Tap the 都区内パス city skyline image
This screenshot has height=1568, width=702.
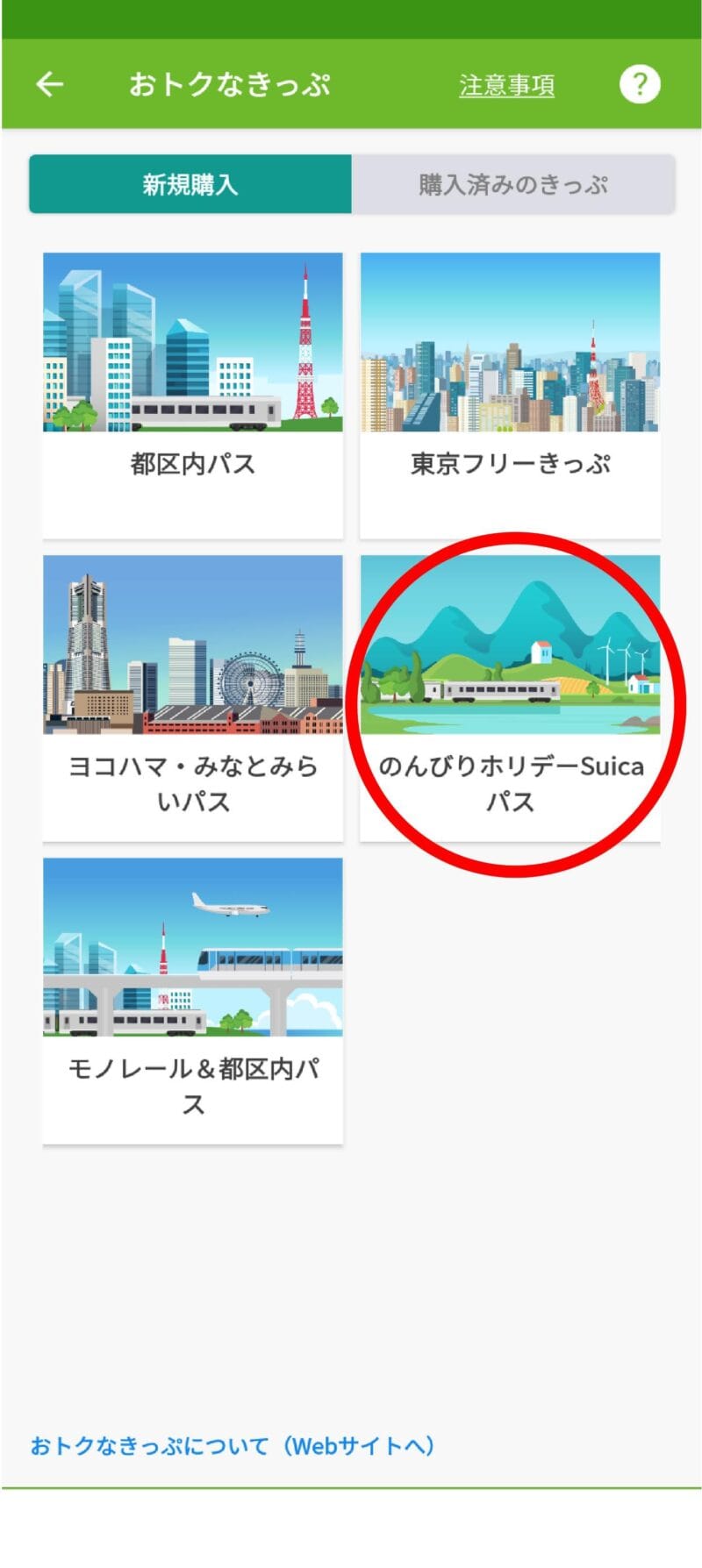point(191,342)
